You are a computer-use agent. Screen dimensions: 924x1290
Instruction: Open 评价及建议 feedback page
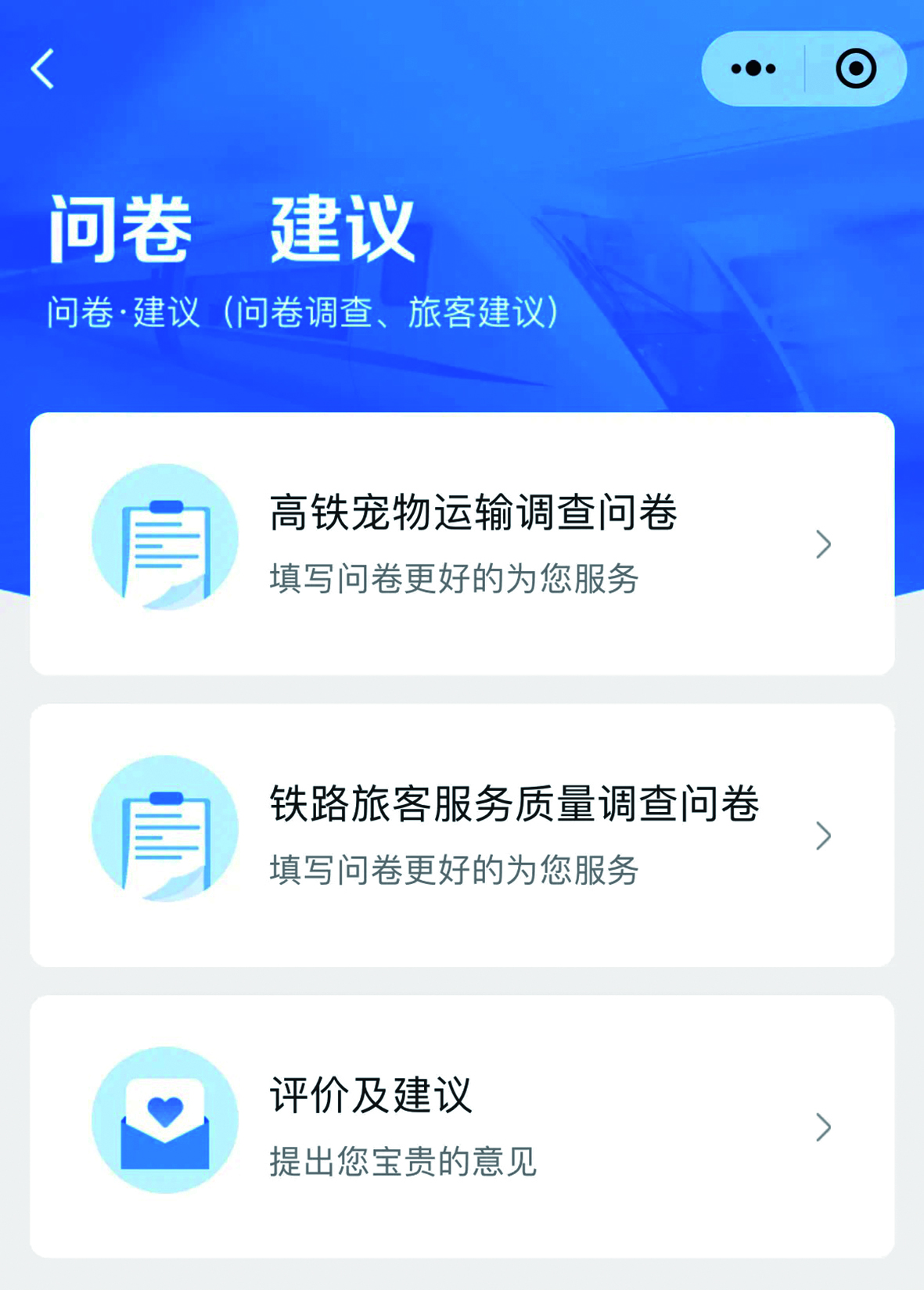(462, 1126)
